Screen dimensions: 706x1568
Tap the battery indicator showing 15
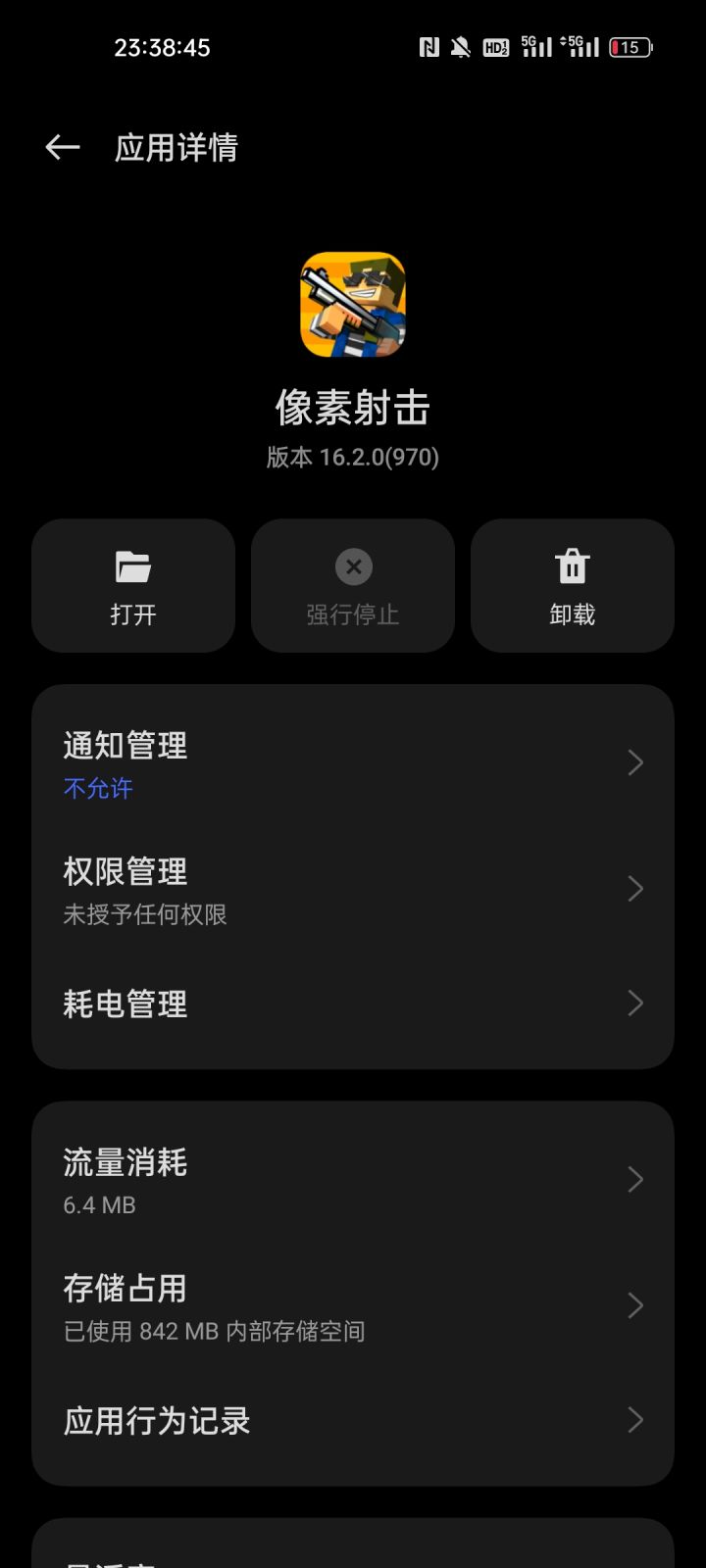tap(630, 47)
